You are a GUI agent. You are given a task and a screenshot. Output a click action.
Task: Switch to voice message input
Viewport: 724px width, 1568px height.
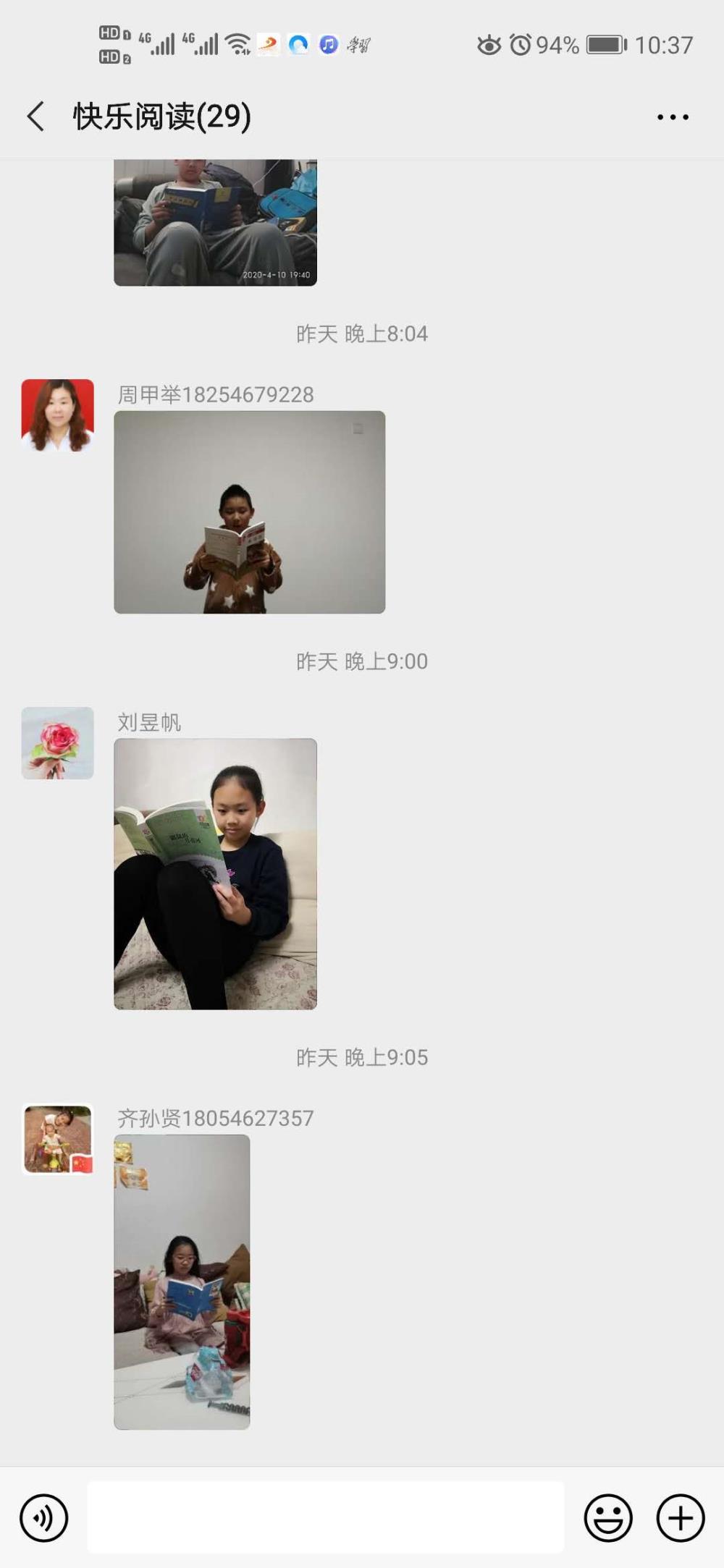pos(44,1518)
